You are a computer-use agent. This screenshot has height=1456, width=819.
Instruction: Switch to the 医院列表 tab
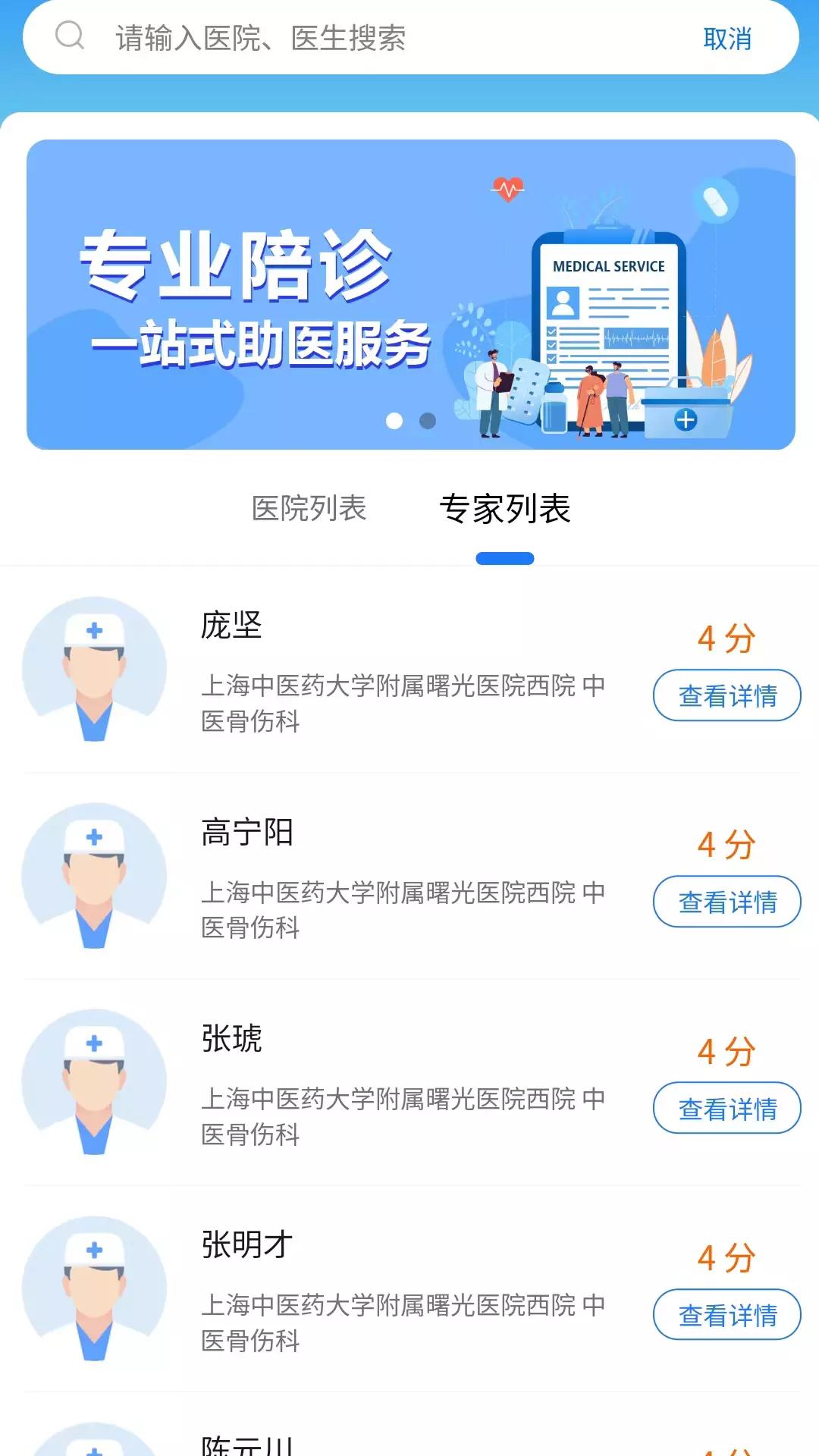point(309,508)
